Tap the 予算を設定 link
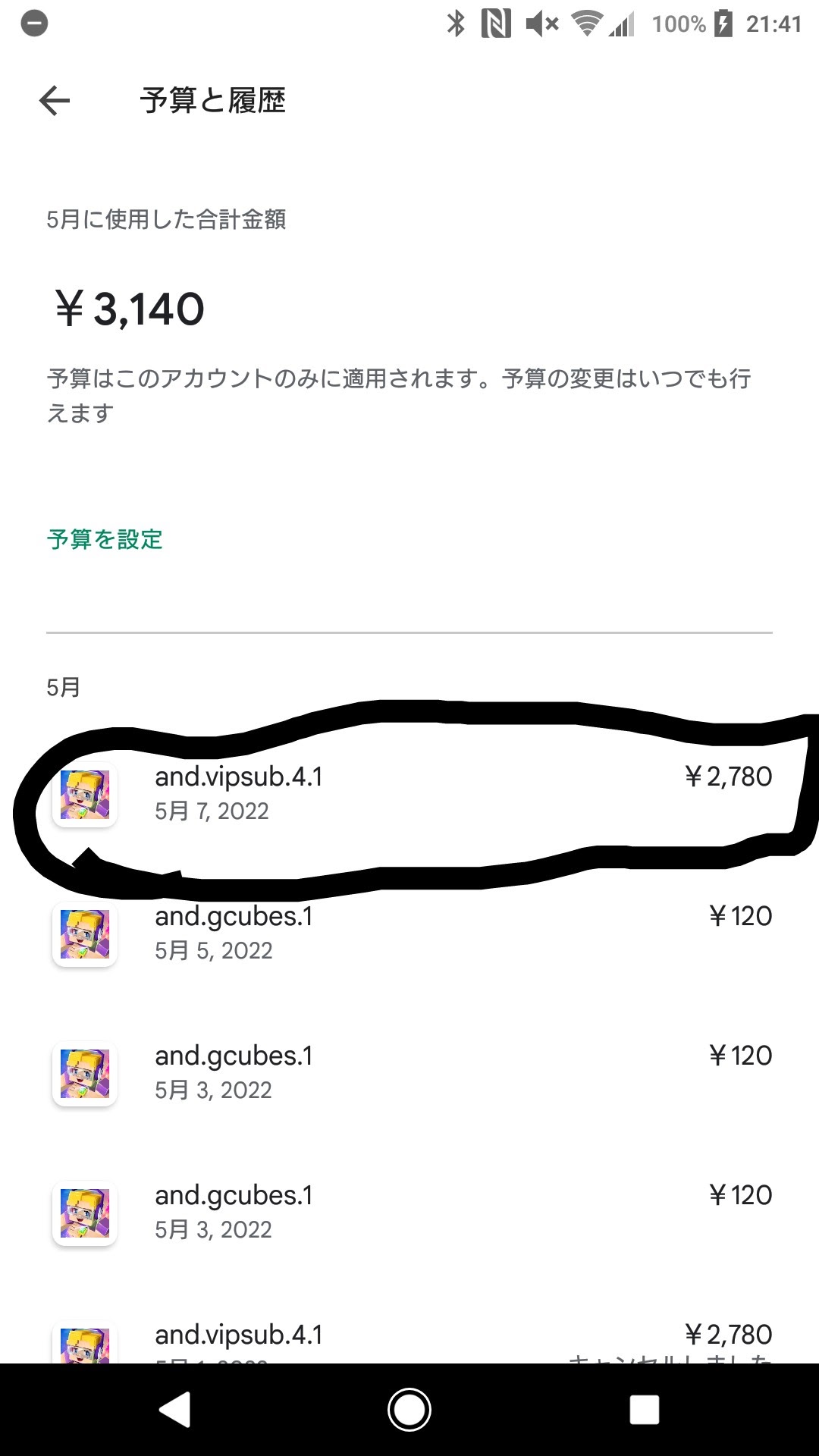The height and width of the screenshot is (1456, 819). 105,540
